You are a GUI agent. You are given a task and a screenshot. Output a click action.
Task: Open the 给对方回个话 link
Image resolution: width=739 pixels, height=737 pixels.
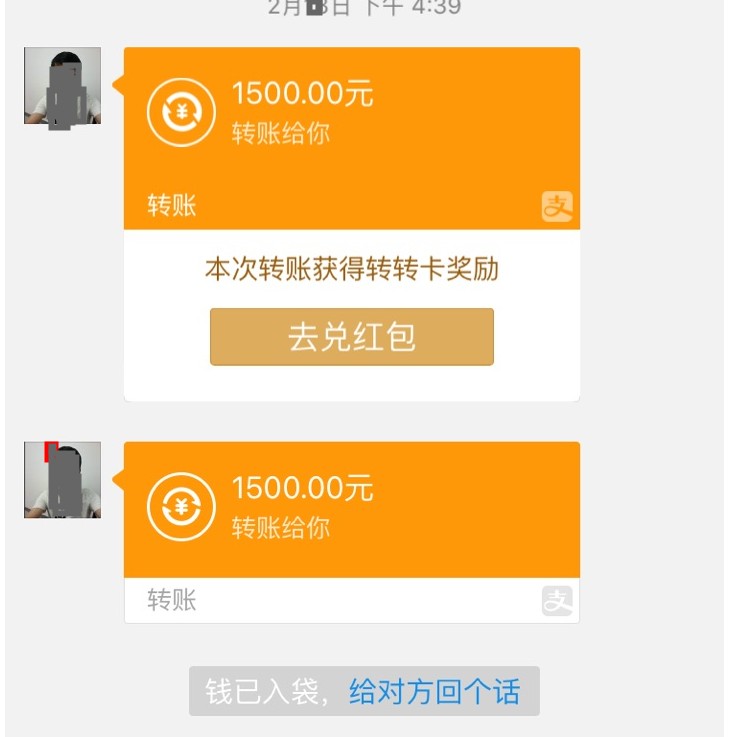pyautogui.click(x=434, y=691)
